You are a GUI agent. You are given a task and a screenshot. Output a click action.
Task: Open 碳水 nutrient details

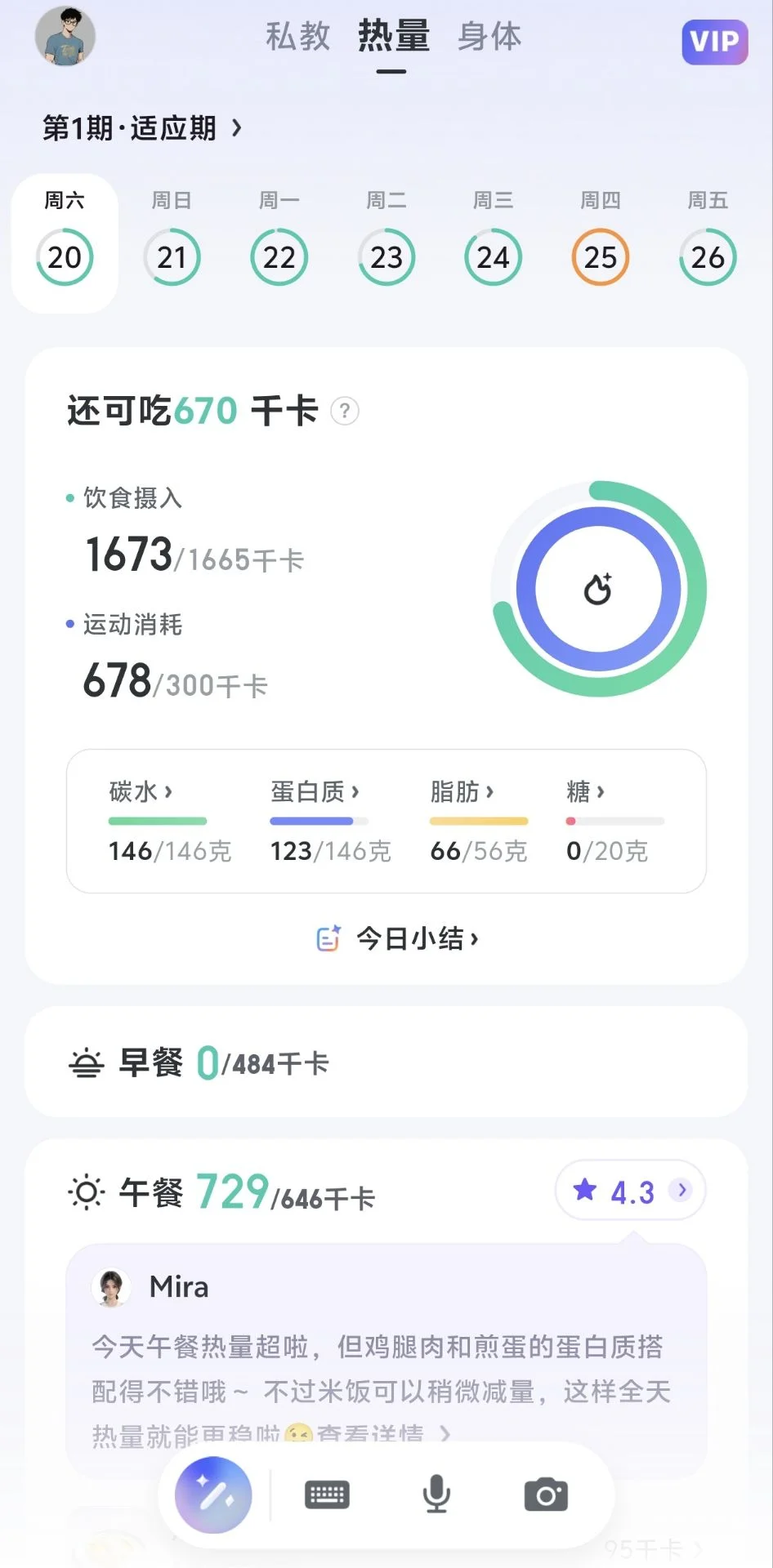141,791
